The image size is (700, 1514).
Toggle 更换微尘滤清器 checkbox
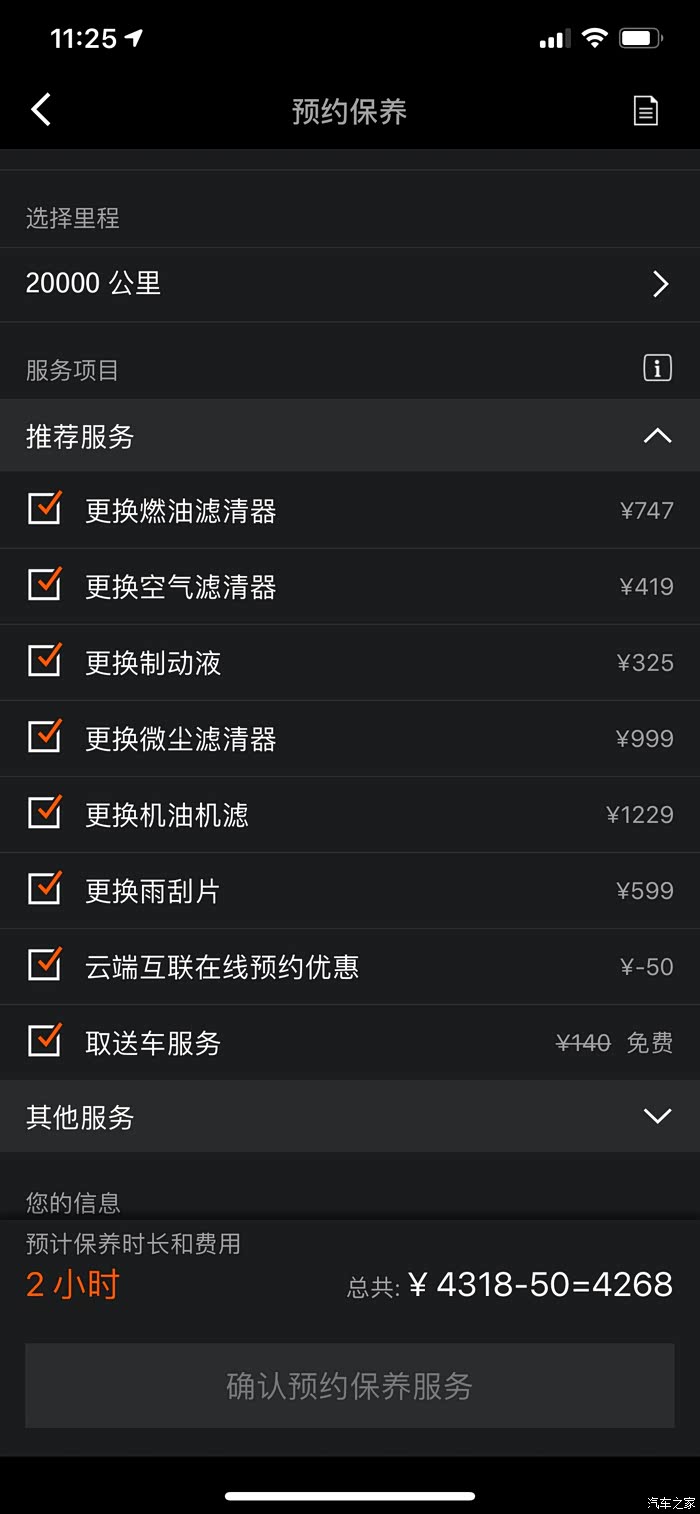click(x=44, y=738)
